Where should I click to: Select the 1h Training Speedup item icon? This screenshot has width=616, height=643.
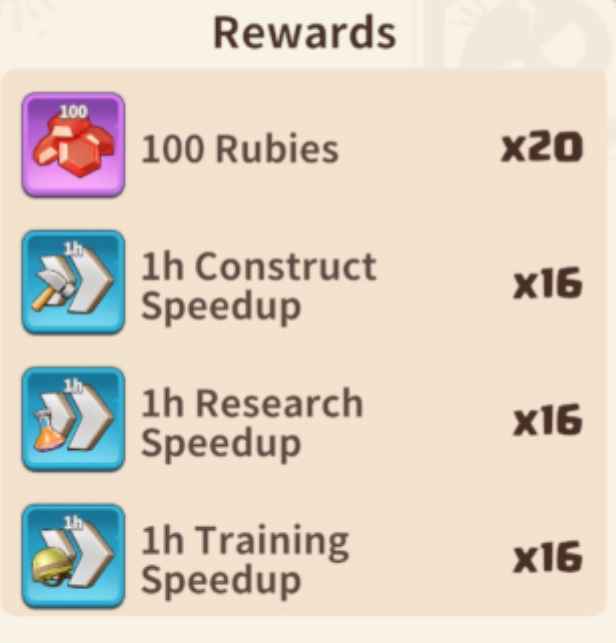[x=73, y=556]
